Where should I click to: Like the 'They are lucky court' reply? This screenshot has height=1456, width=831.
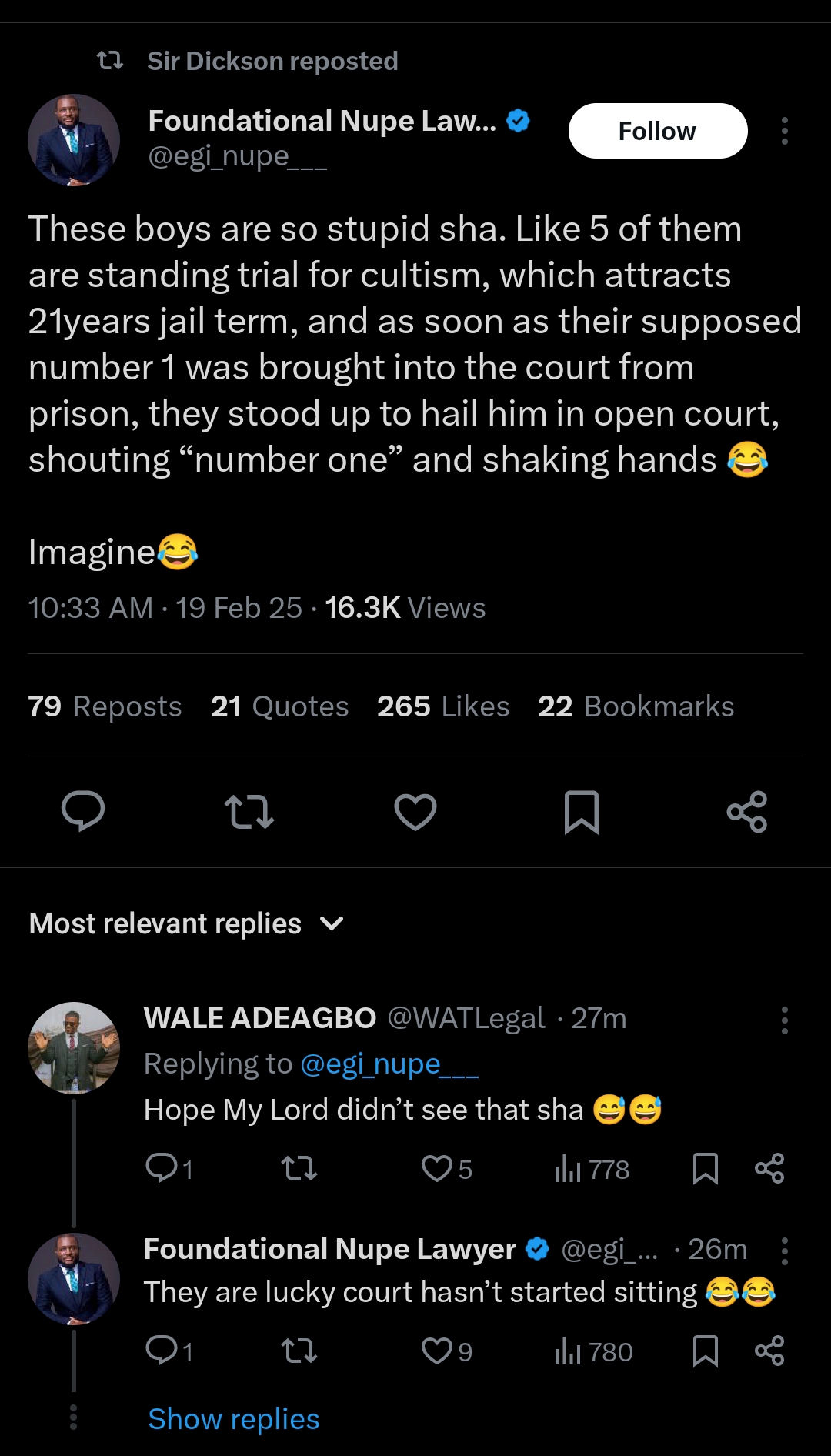(x=437, y=1351)
